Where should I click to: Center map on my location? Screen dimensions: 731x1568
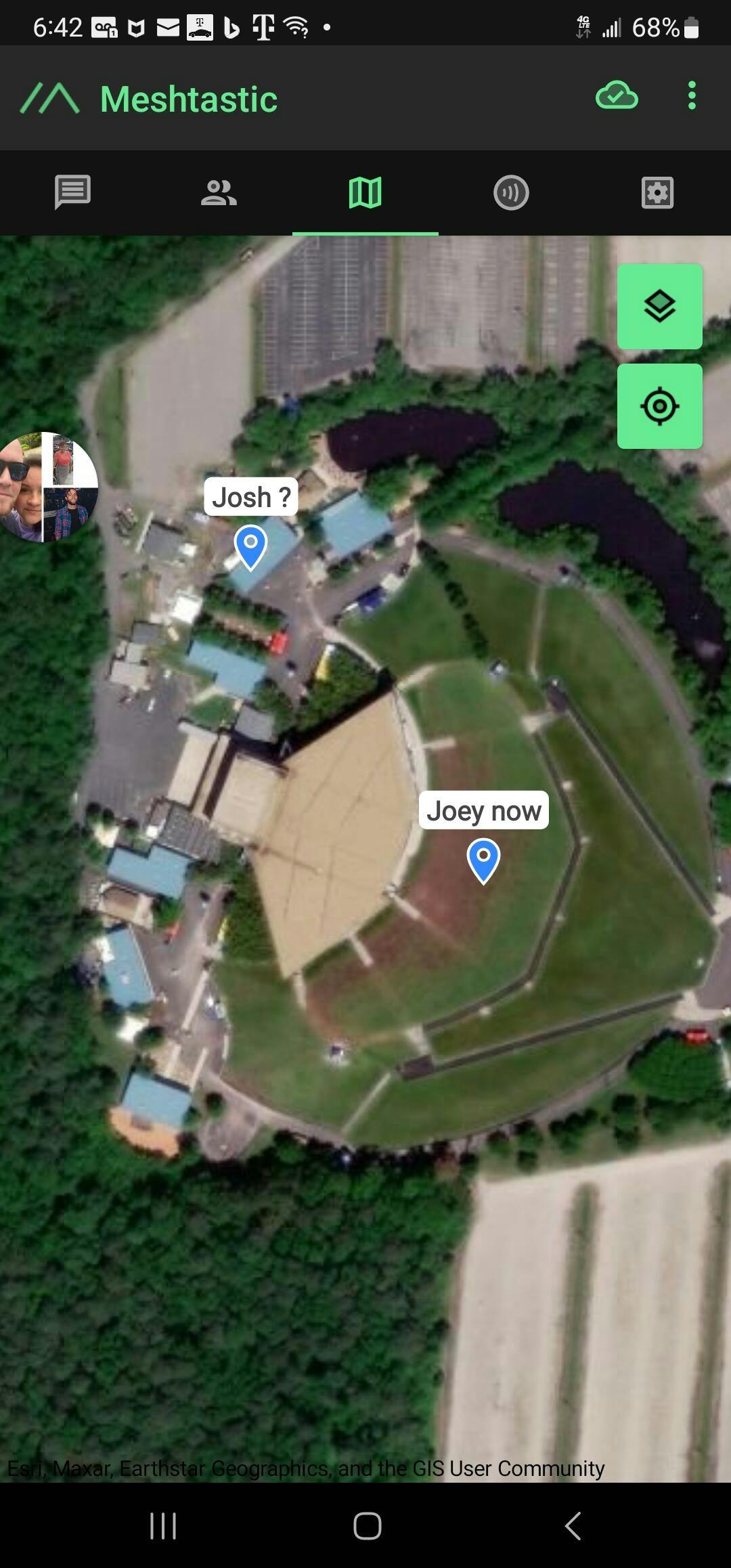[659, 406]
